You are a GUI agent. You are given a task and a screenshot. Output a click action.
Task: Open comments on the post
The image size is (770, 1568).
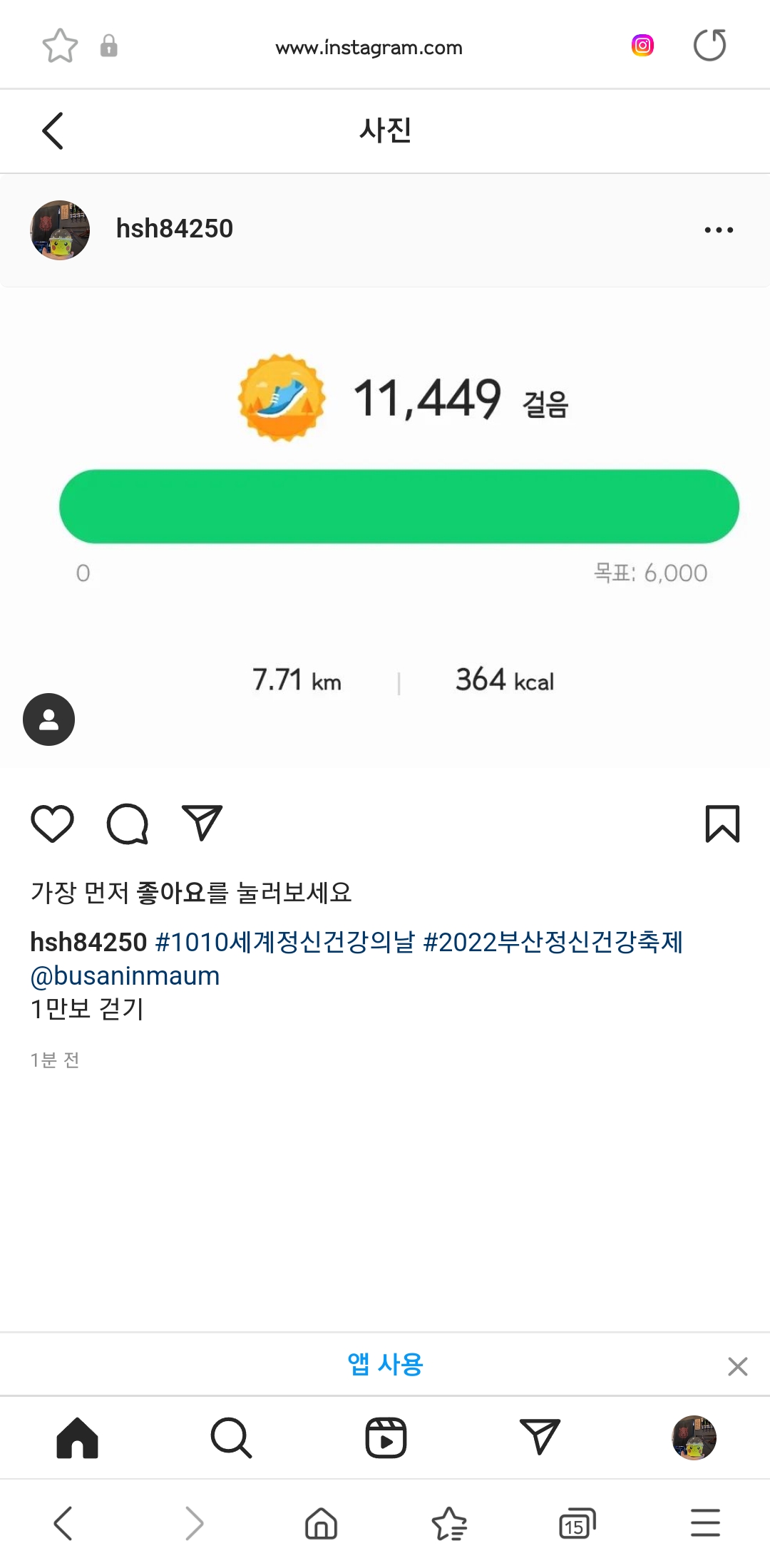click(x=128, y=824)
